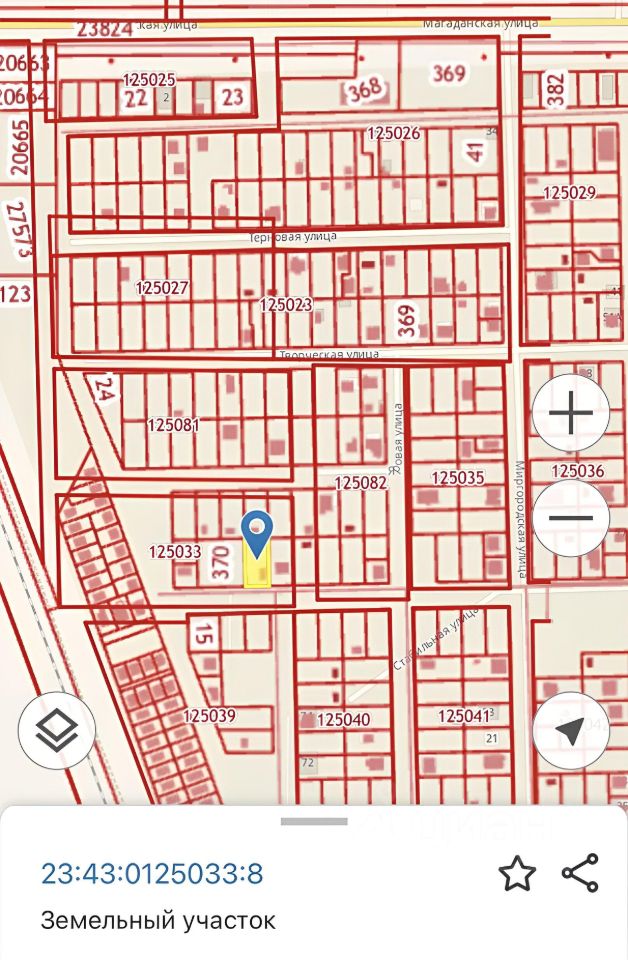Tap the blue marker on the highlighted parcel
Image resolution: width=628 pixels, height=960 pixels.
pyautogui.click(x=258, y=532)
